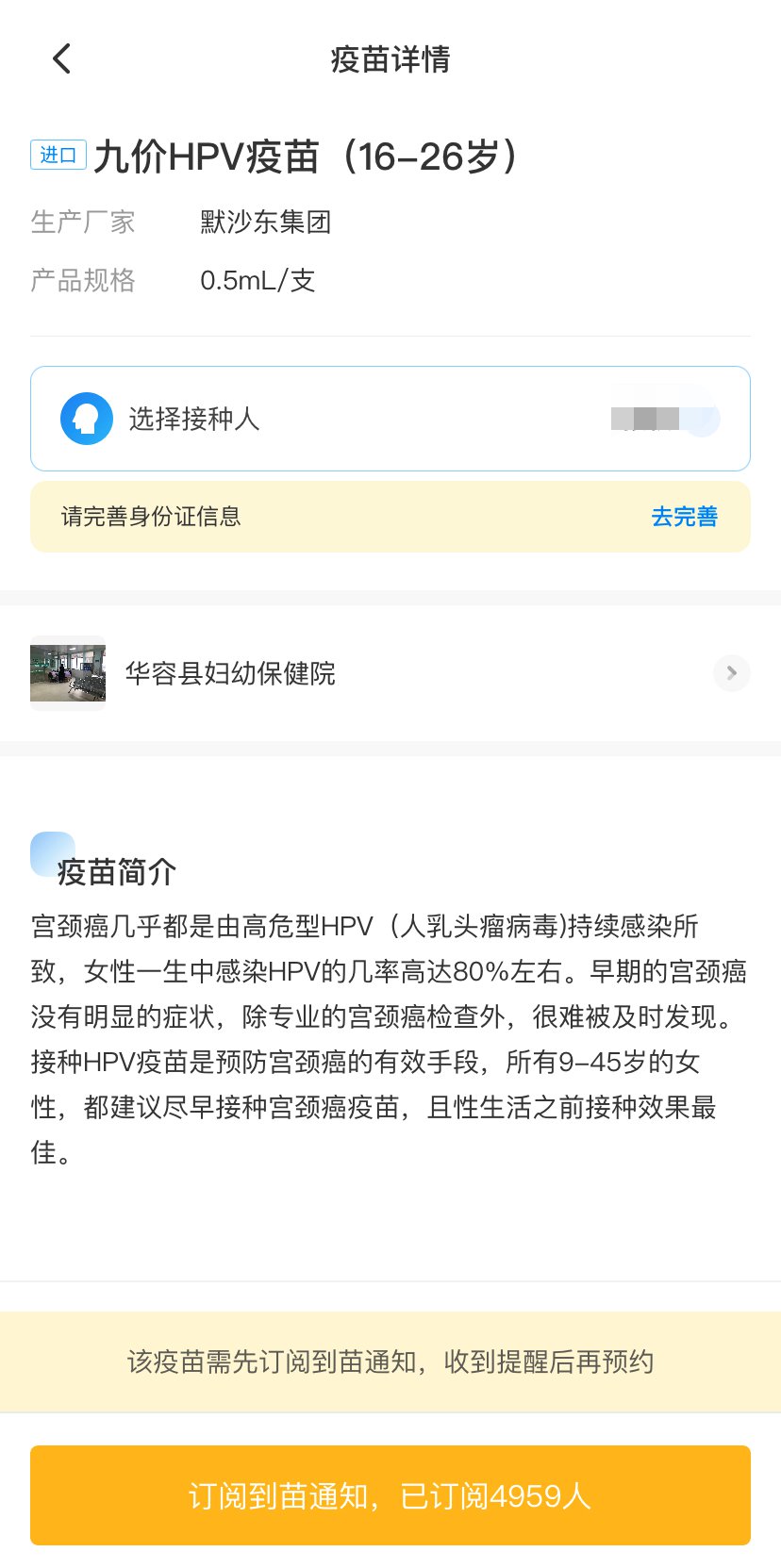
Task: Open 华容县妇幼保健院 clinic details
Action: [390, 673]
